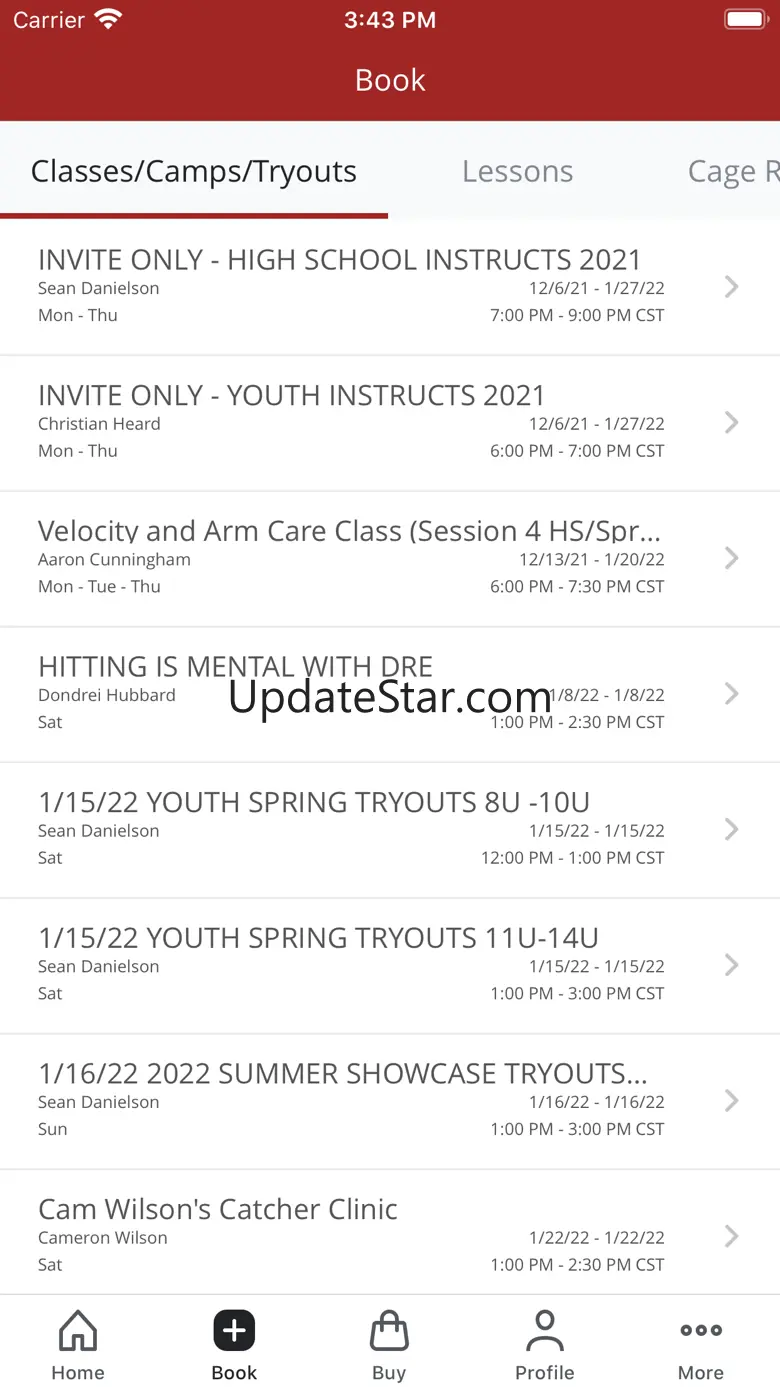780x1387 pixels.
Task: Open the Profile tab
Action: click(x=545, y=1345)
